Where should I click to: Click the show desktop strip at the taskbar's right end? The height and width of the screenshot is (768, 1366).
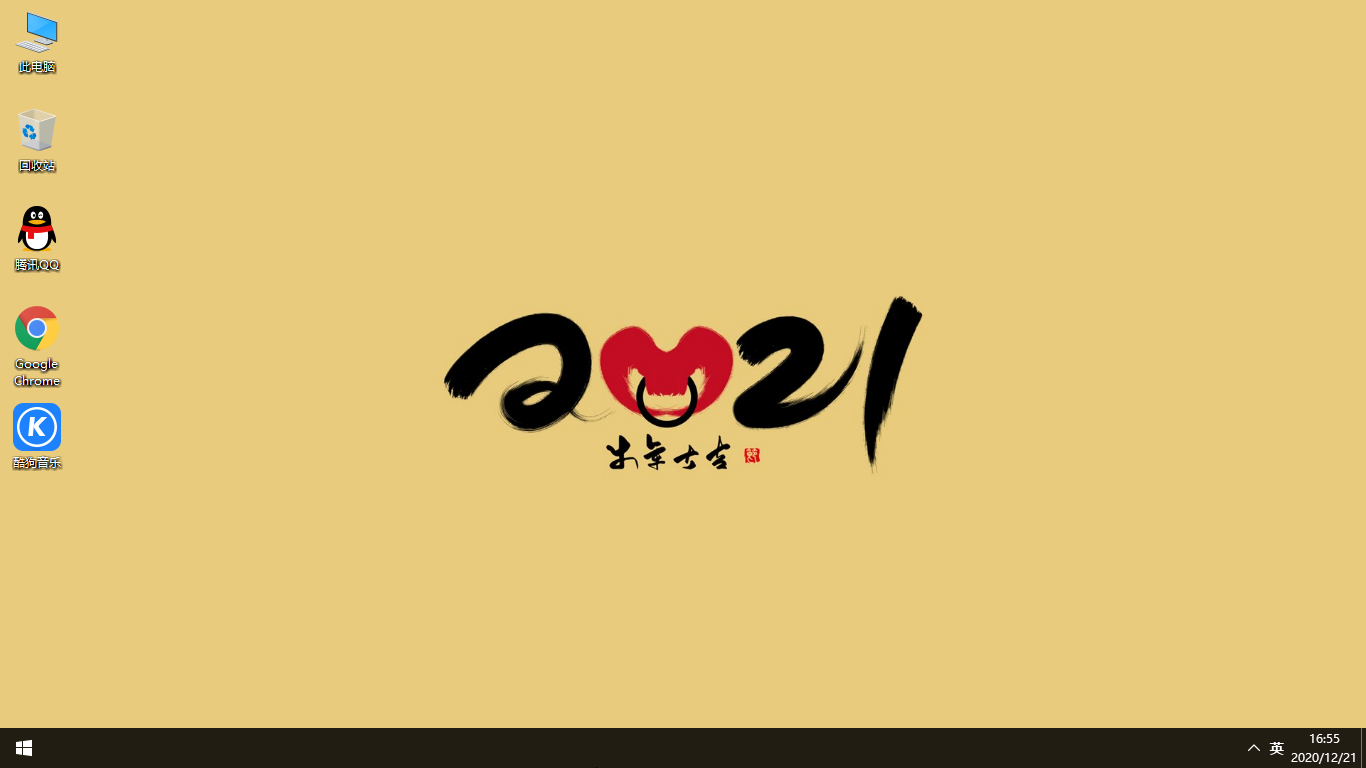[x=1363, y=748]
